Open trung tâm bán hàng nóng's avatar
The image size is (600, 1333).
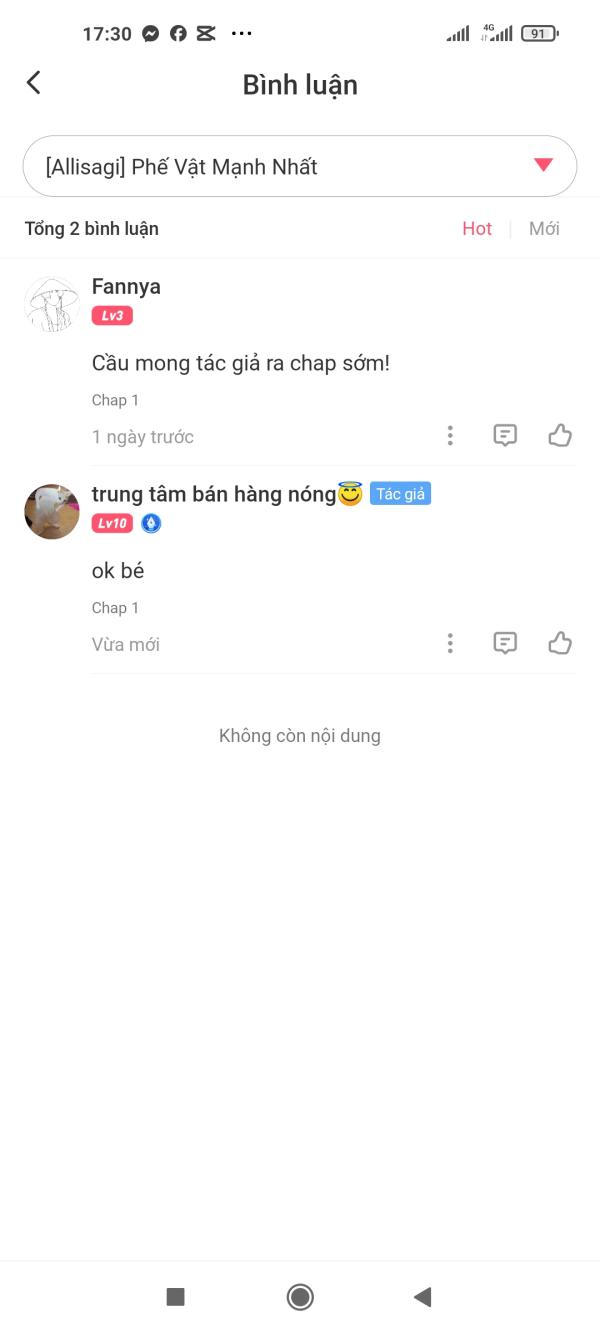coord(52,511)
